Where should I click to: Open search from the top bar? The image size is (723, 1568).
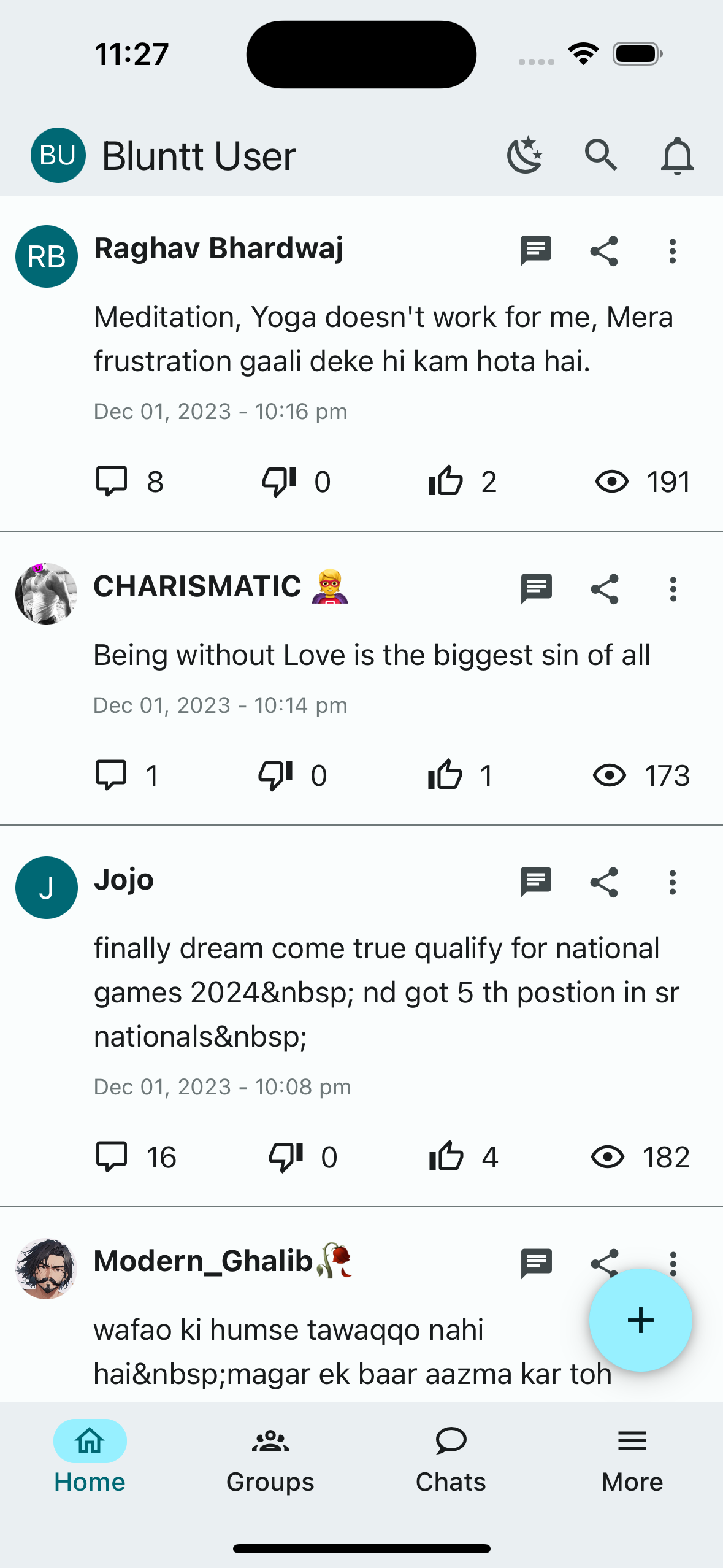tap(600, 155)
